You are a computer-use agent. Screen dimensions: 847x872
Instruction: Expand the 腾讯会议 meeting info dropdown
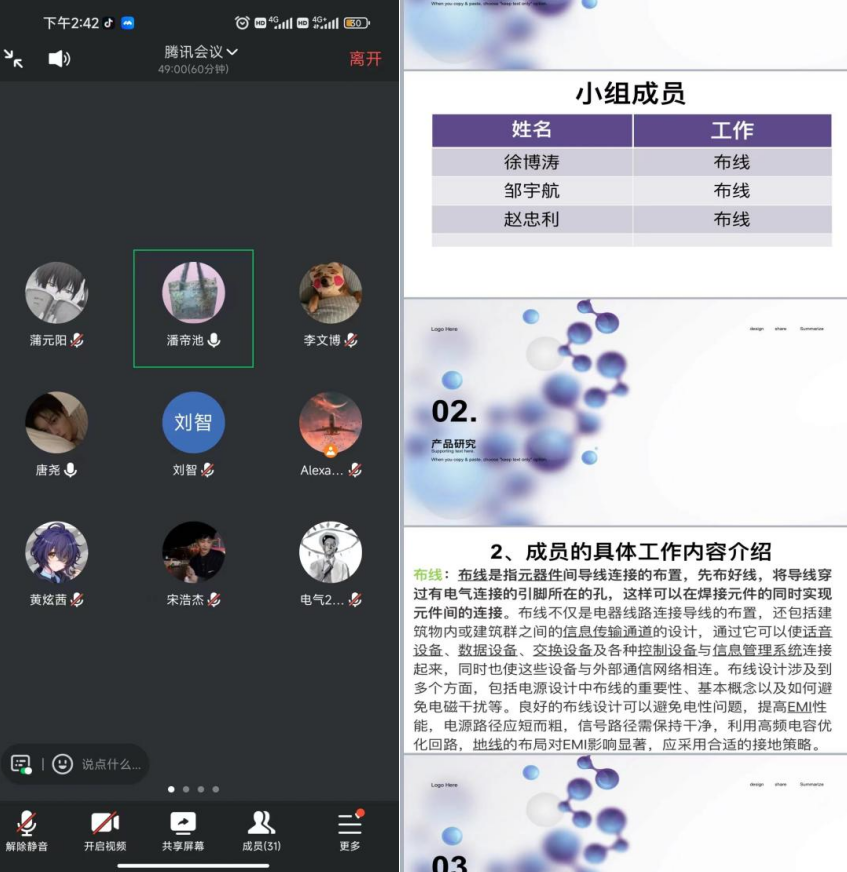click(201, 52)
